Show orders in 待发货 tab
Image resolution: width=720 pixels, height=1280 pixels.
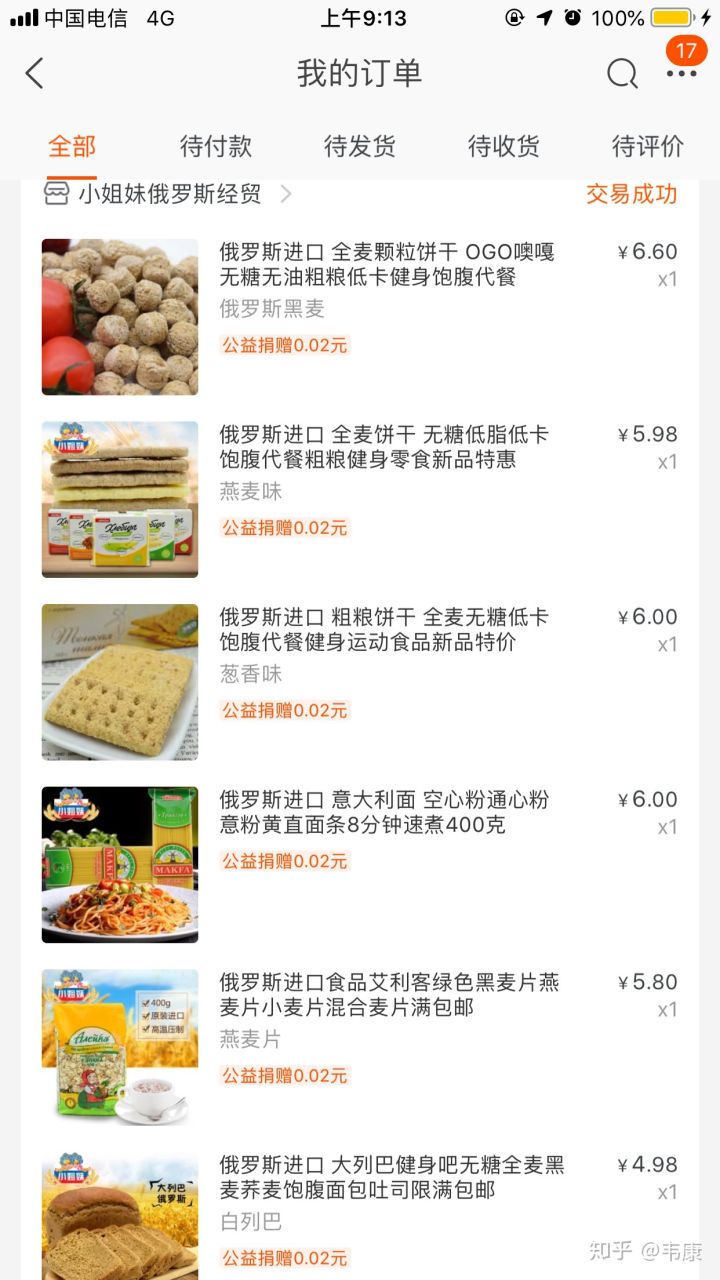(x=359, y=146)
